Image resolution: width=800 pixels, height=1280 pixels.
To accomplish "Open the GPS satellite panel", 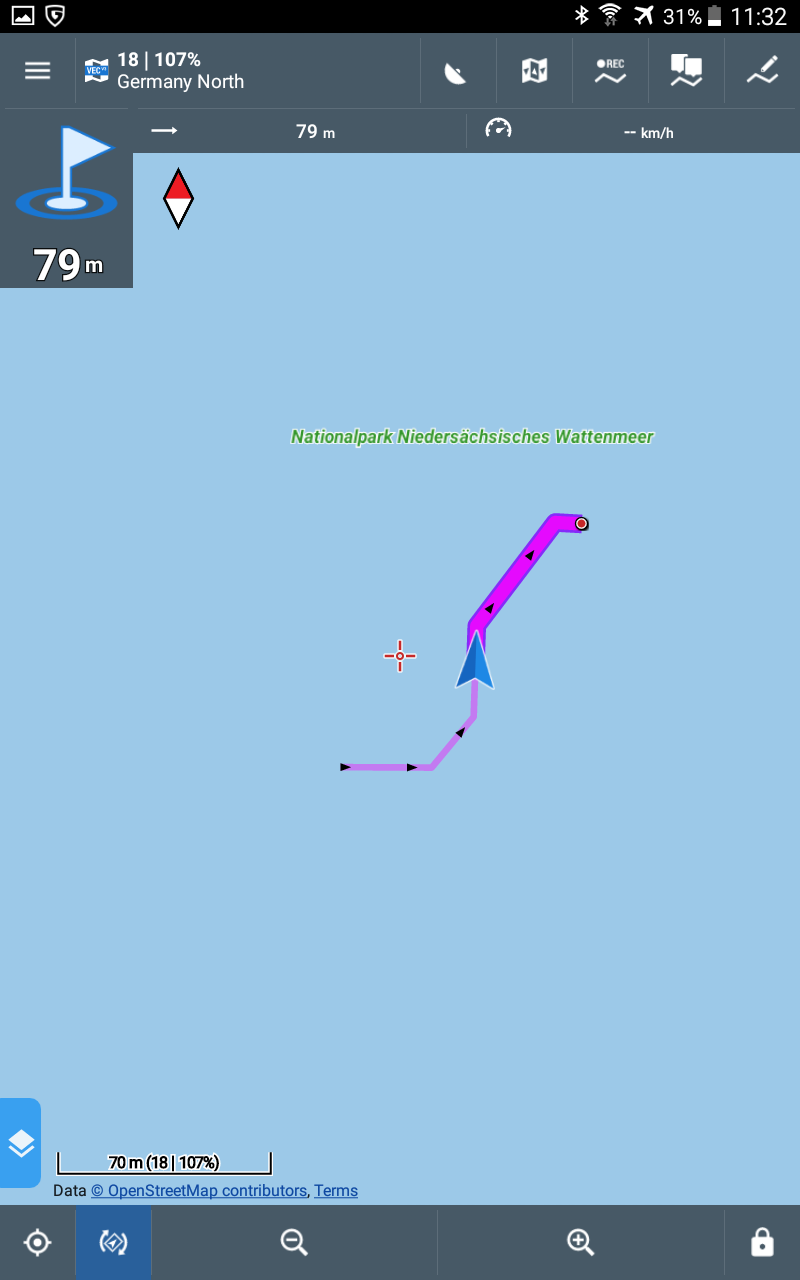I will click(x=457, y=71).
